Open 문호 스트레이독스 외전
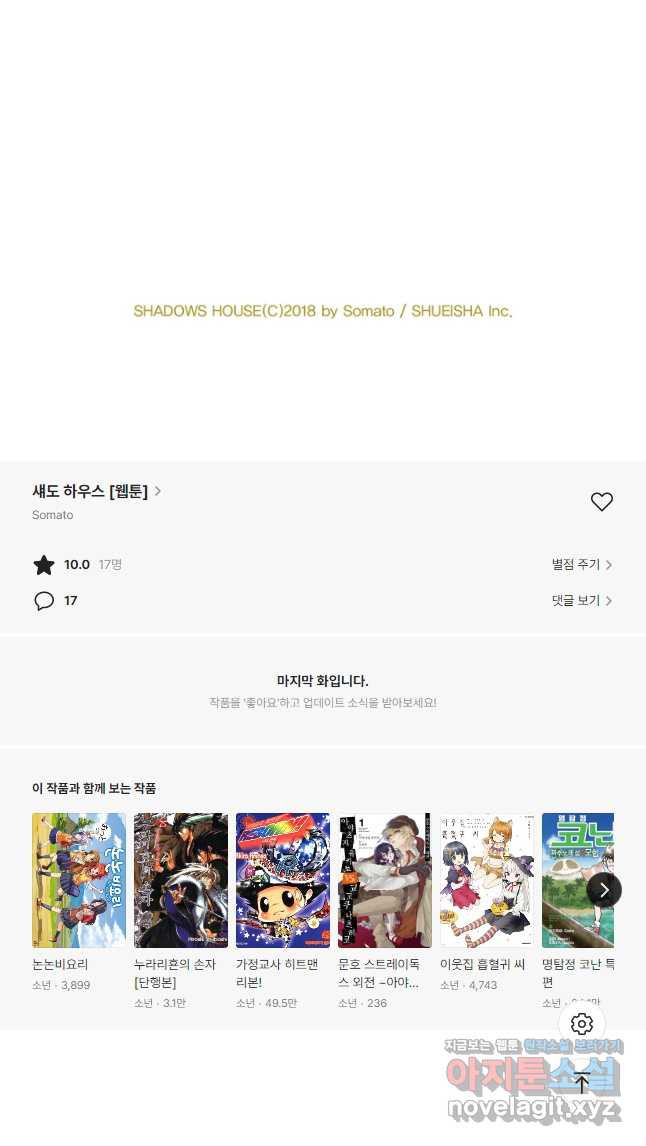 (385, 880)
